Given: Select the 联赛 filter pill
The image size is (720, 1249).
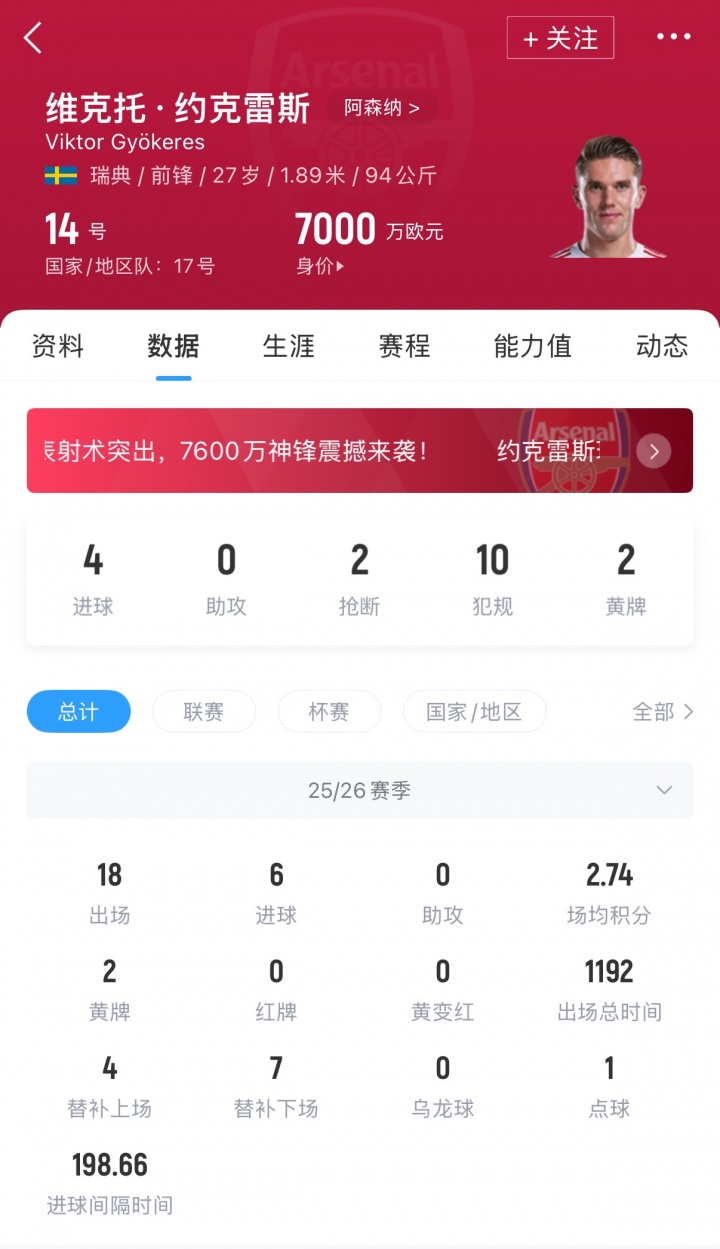Looking at the screenshot, I should point(204,712).
